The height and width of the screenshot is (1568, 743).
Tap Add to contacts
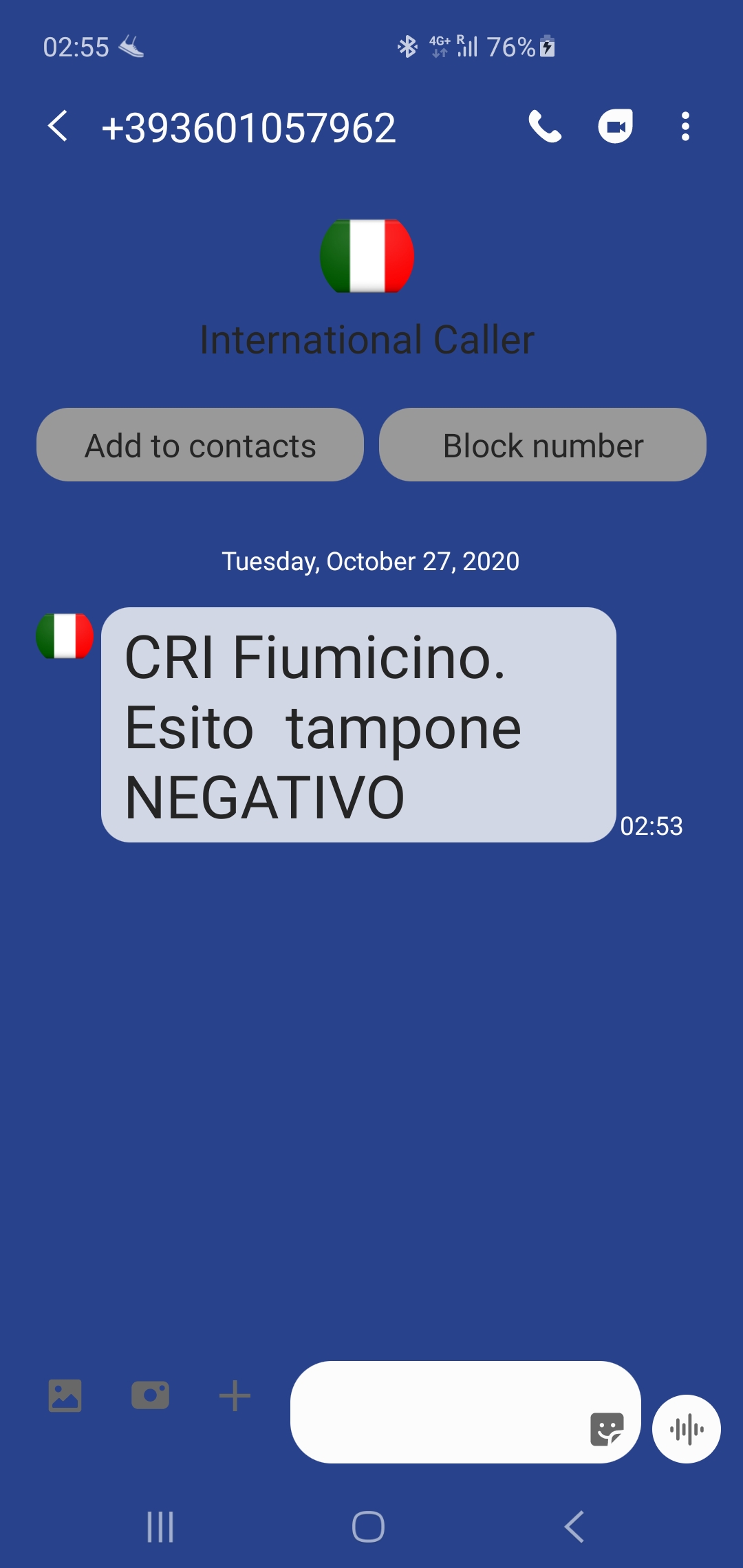click(200, 445)
